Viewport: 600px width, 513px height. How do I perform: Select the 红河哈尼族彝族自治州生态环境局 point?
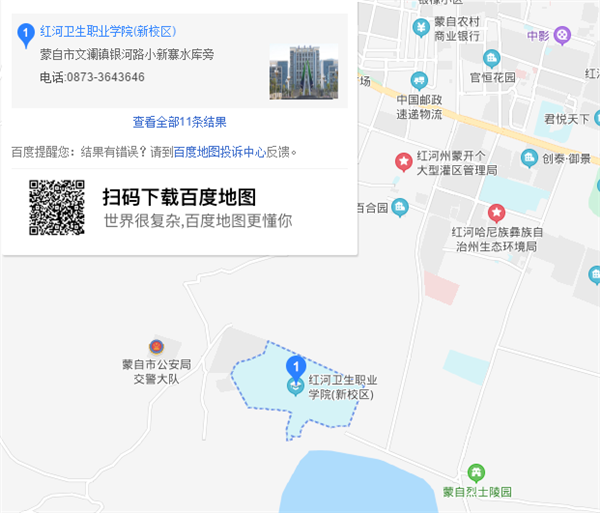[x=496, y=212]
